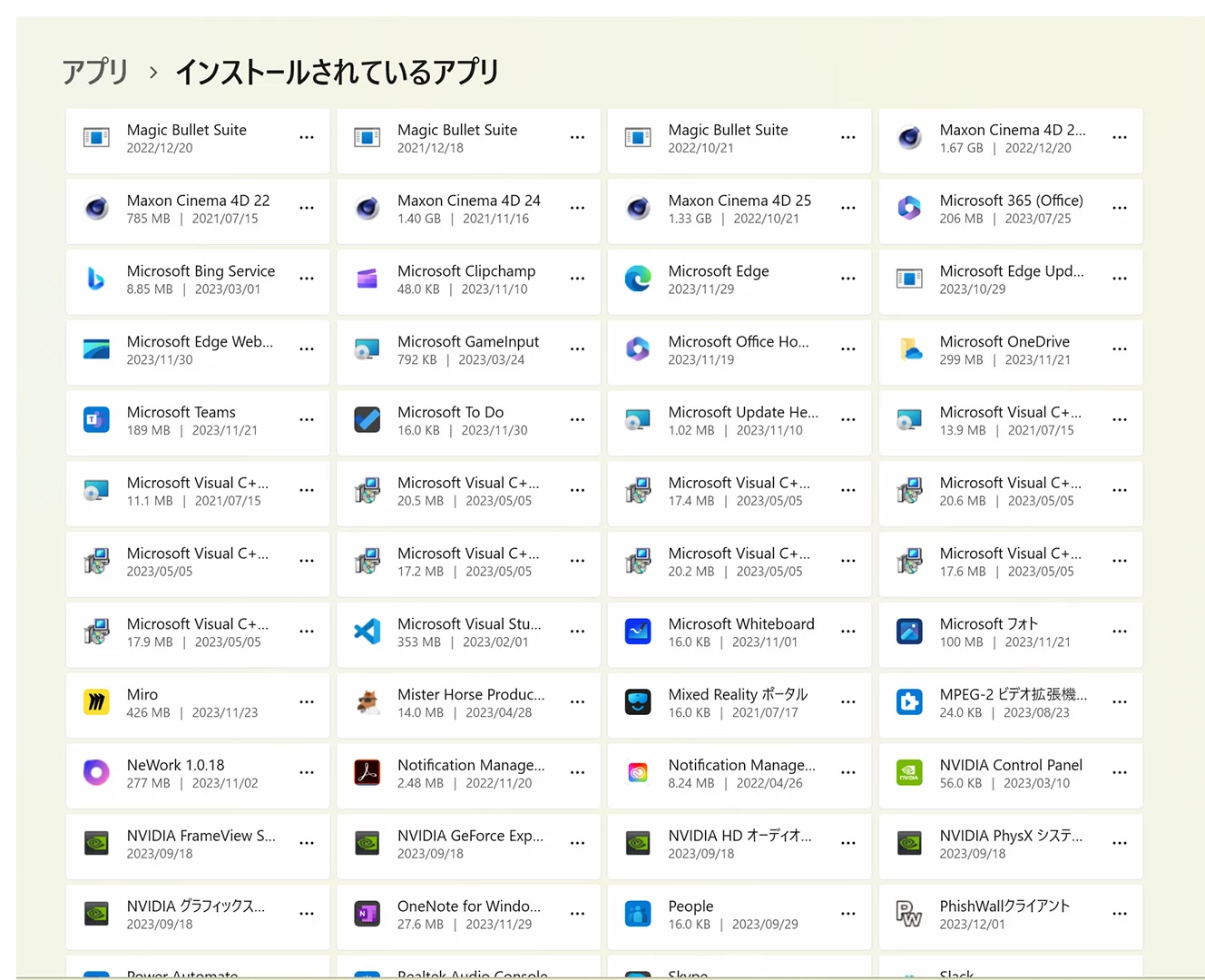Open the three-dot menu for People
The image size is (1205, 980).
click(x=847, y=914)
